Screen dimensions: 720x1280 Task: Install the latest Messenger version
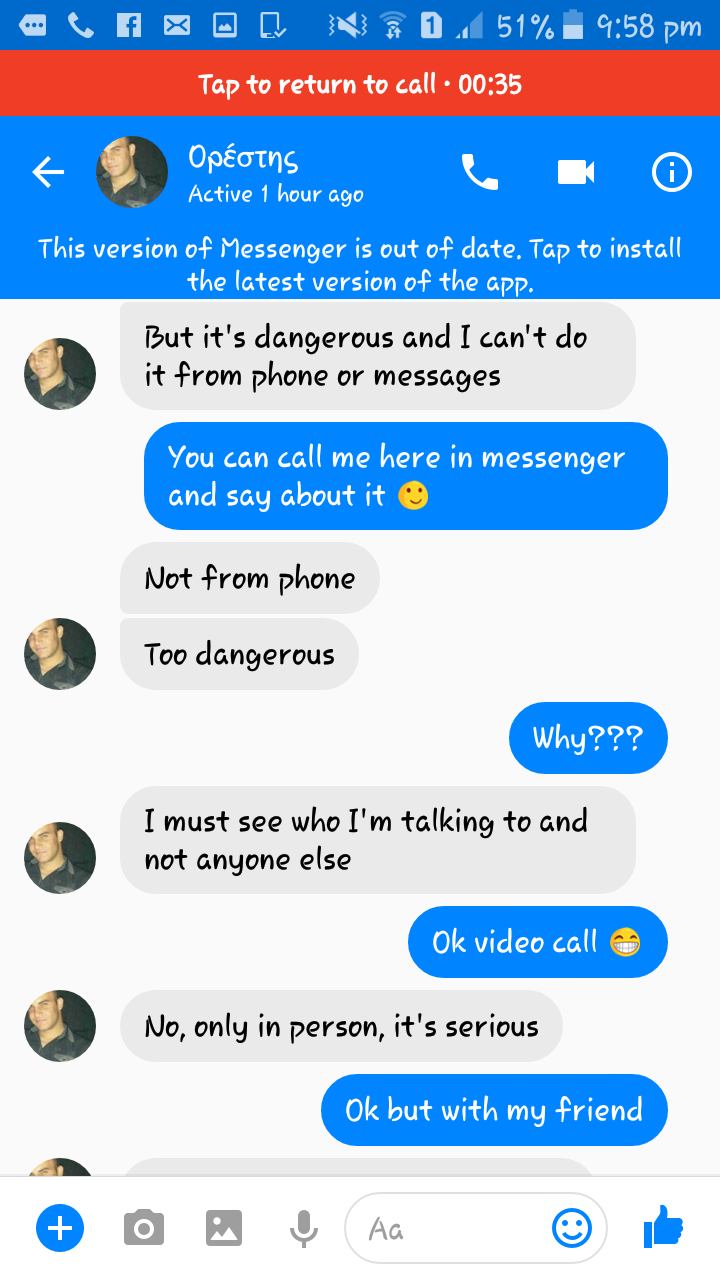[x=360, y=265]
